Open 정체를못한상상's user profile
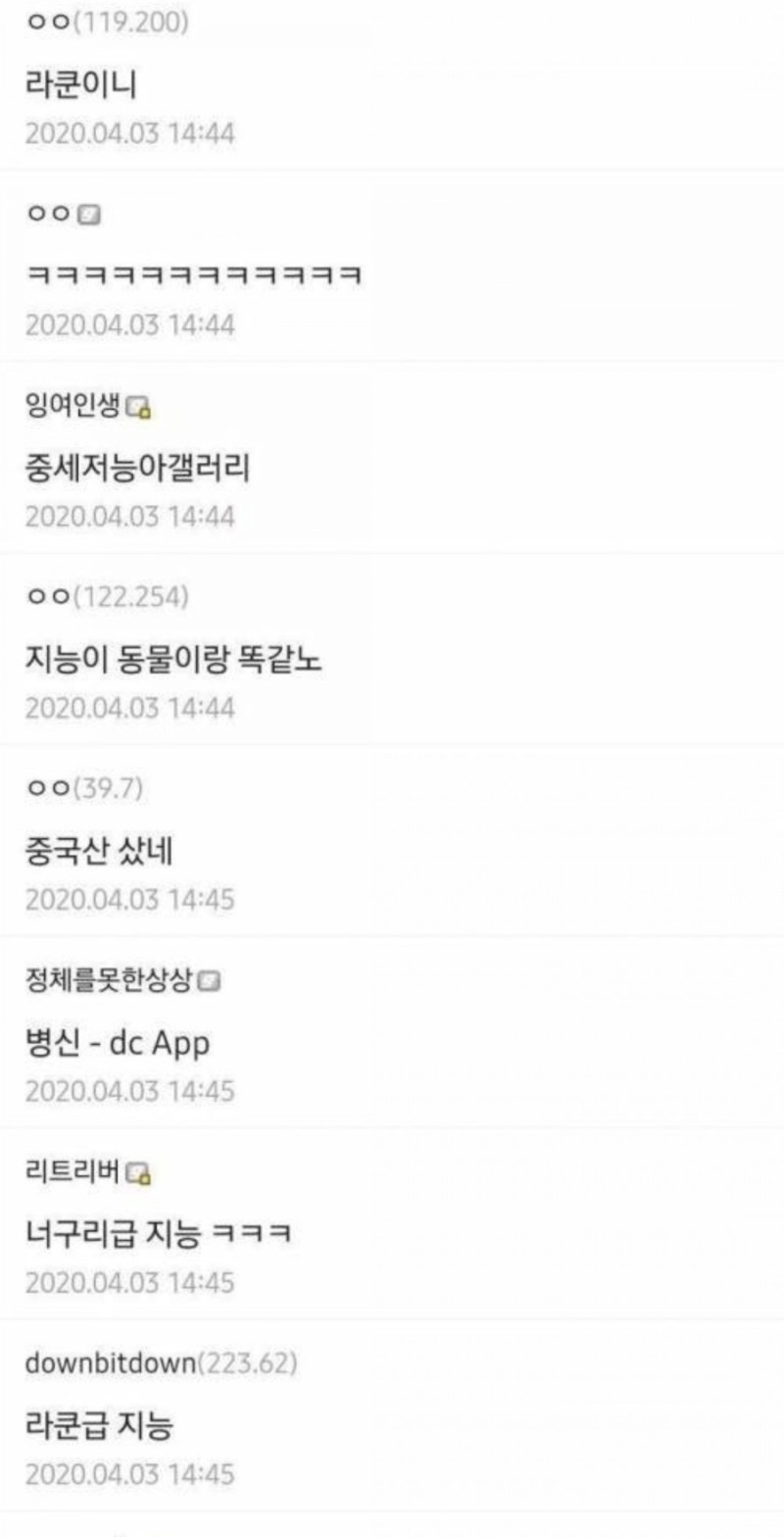The width and height of the screenshot is (784, 1537). pyautogui.click(x=113, y=979)
